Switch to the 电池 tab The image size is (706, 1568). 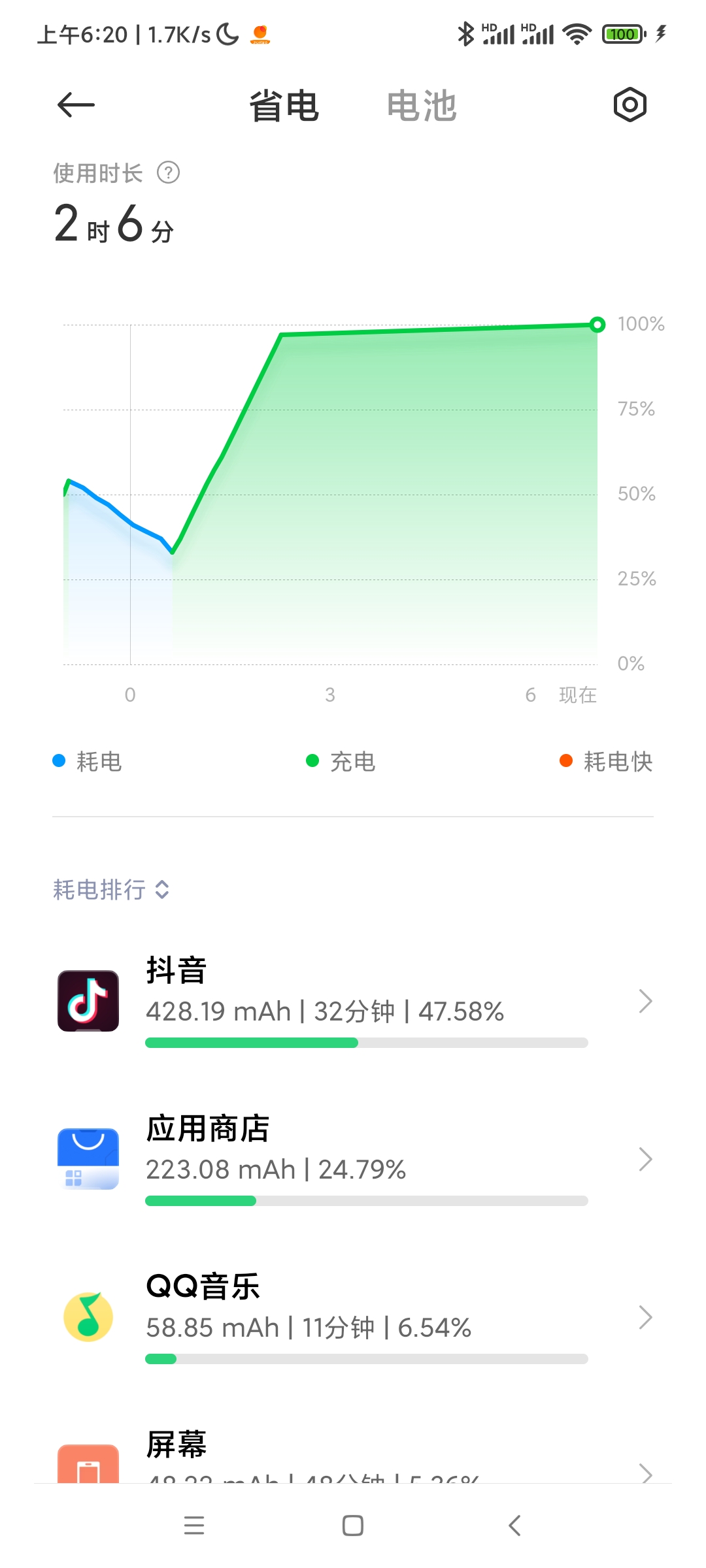(x=422, y=106)
